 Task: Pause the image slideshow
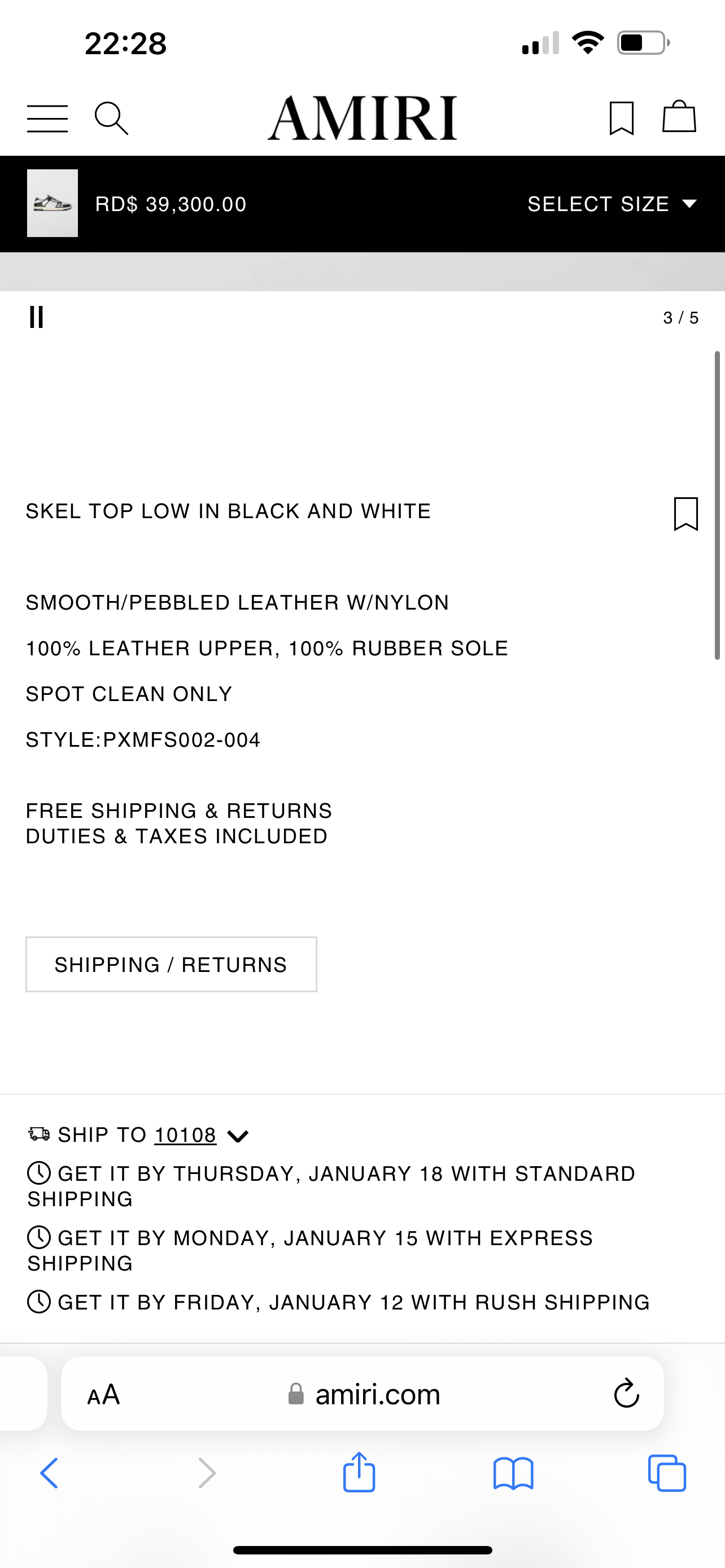click(x=37, y=317)
